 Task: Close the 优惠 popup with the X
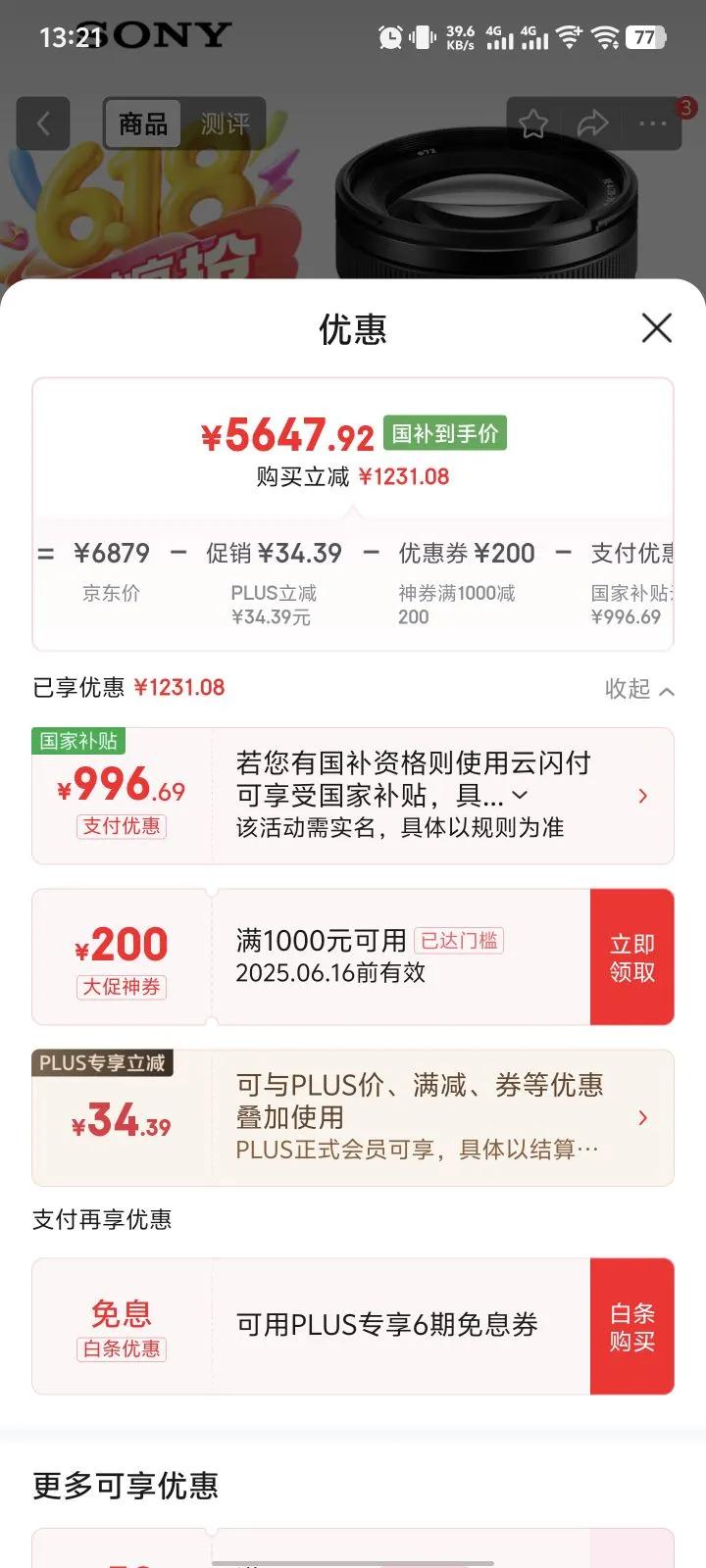[656, 329]
